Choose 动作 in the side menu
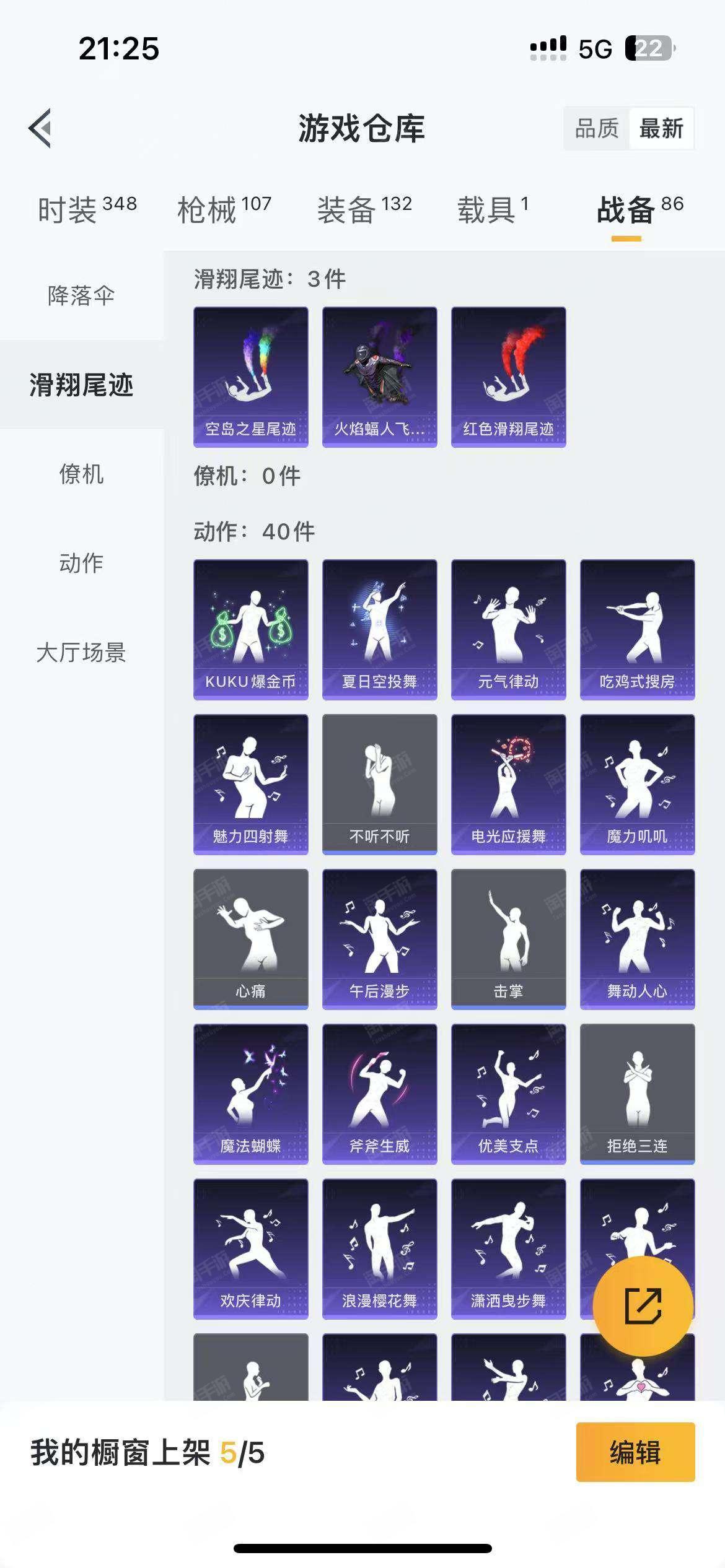Screen dimensions: 725x1568 coord(81,563)
